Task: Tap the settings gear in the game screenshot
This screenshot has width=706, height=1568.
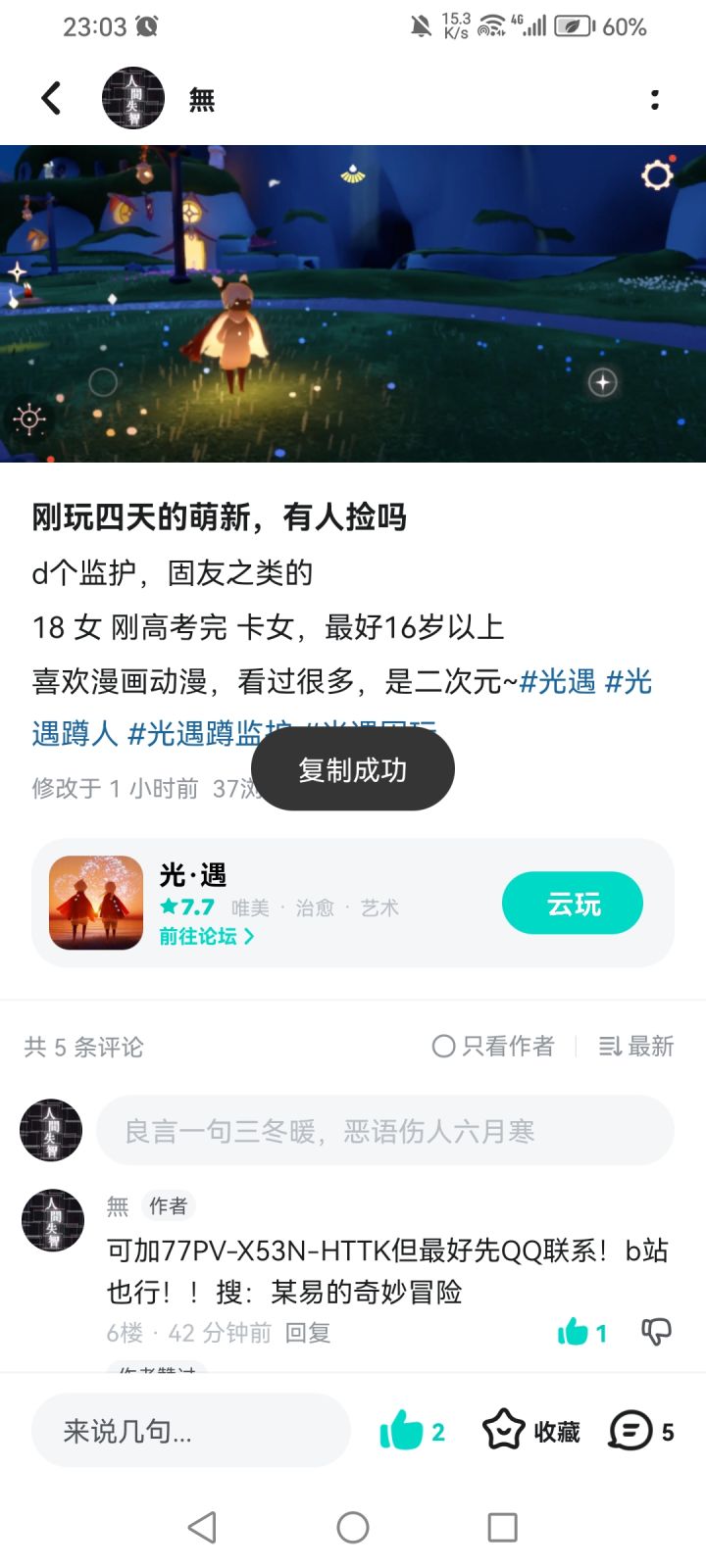Action: 656,174
